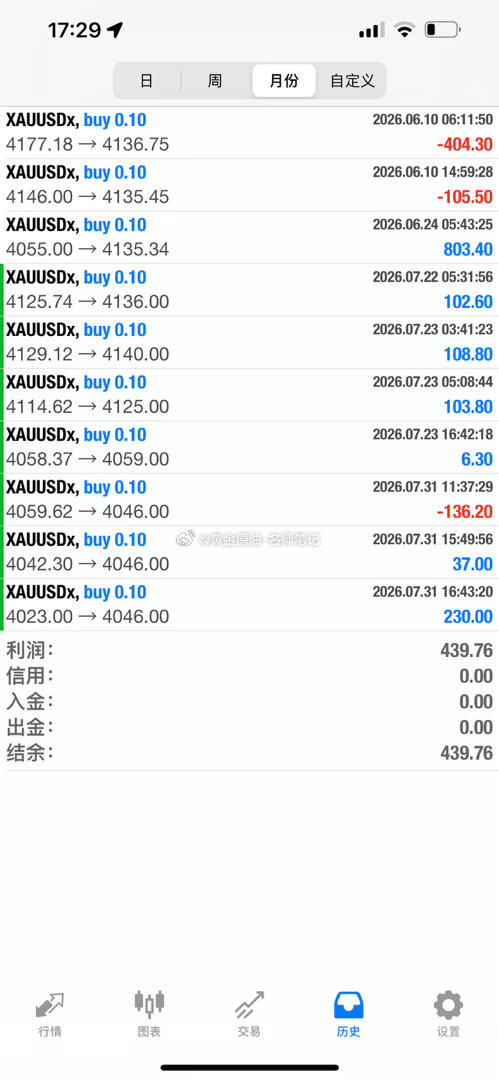Open the trade with profit 37.00
The width and height of the screenshot is (499, 1080).
(250, 552)
